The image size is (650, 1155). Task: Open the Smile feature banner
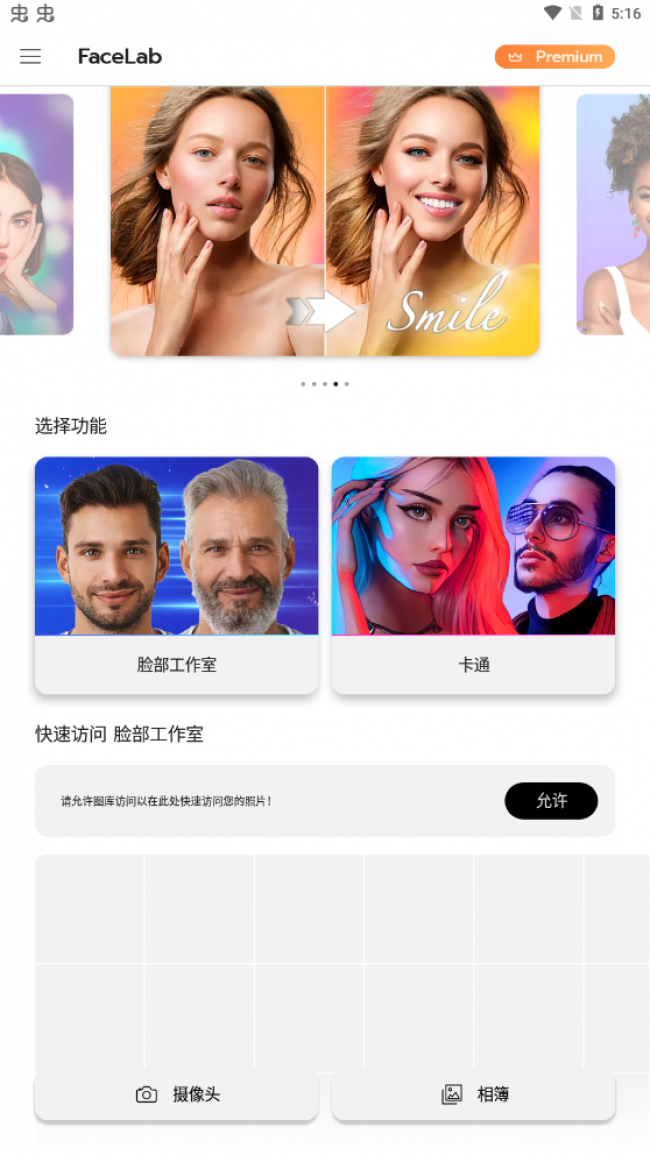[x=325, y=220]
